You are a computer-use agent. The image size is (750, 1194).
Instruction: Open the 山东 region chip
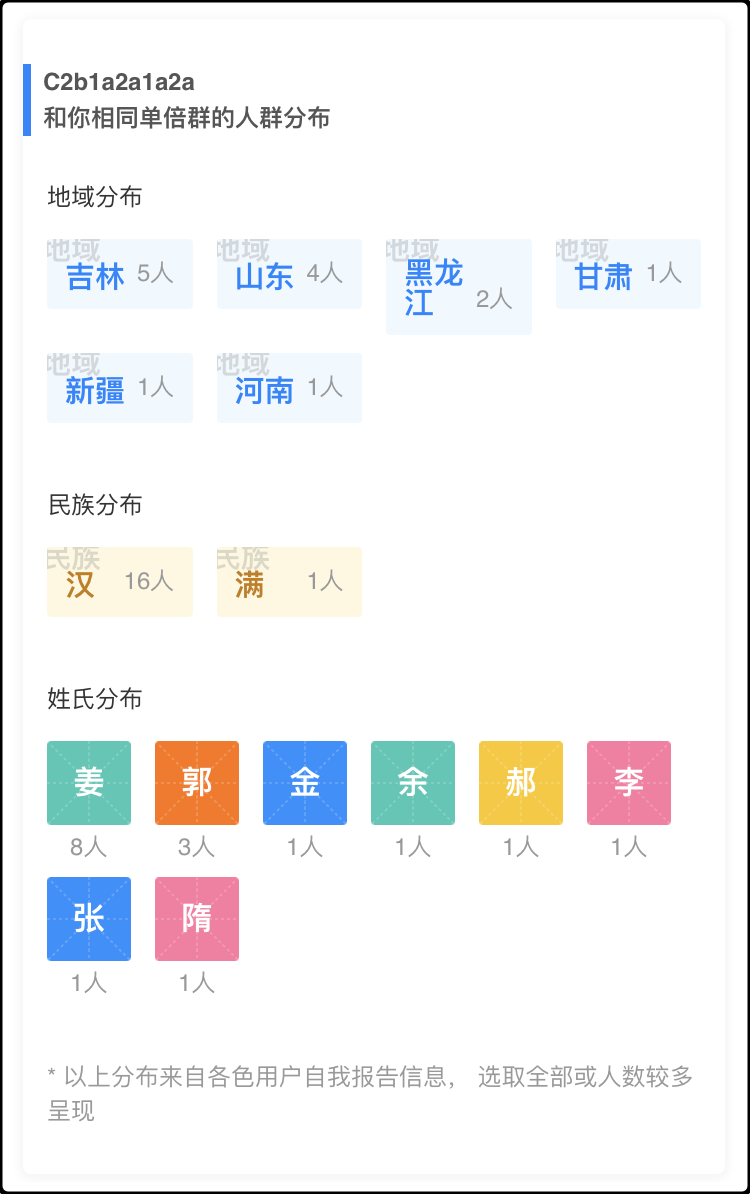(289, 274)
